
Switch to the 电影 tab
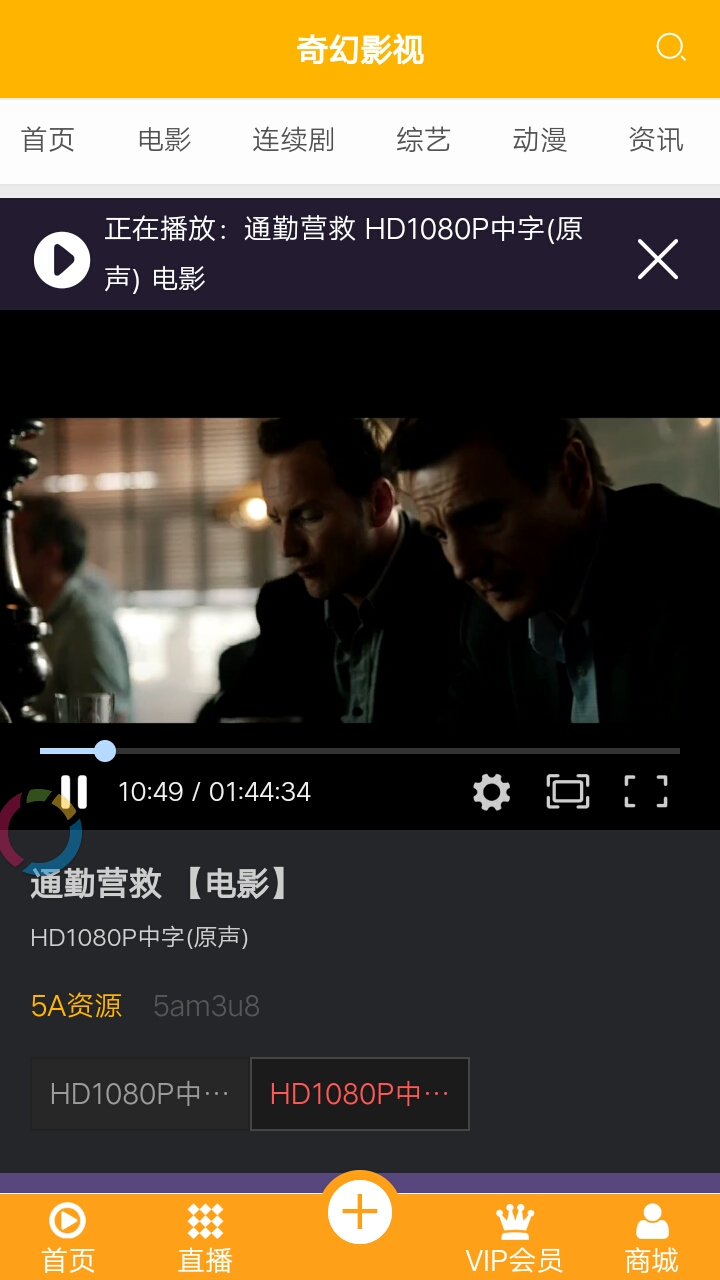click(164, 140)
